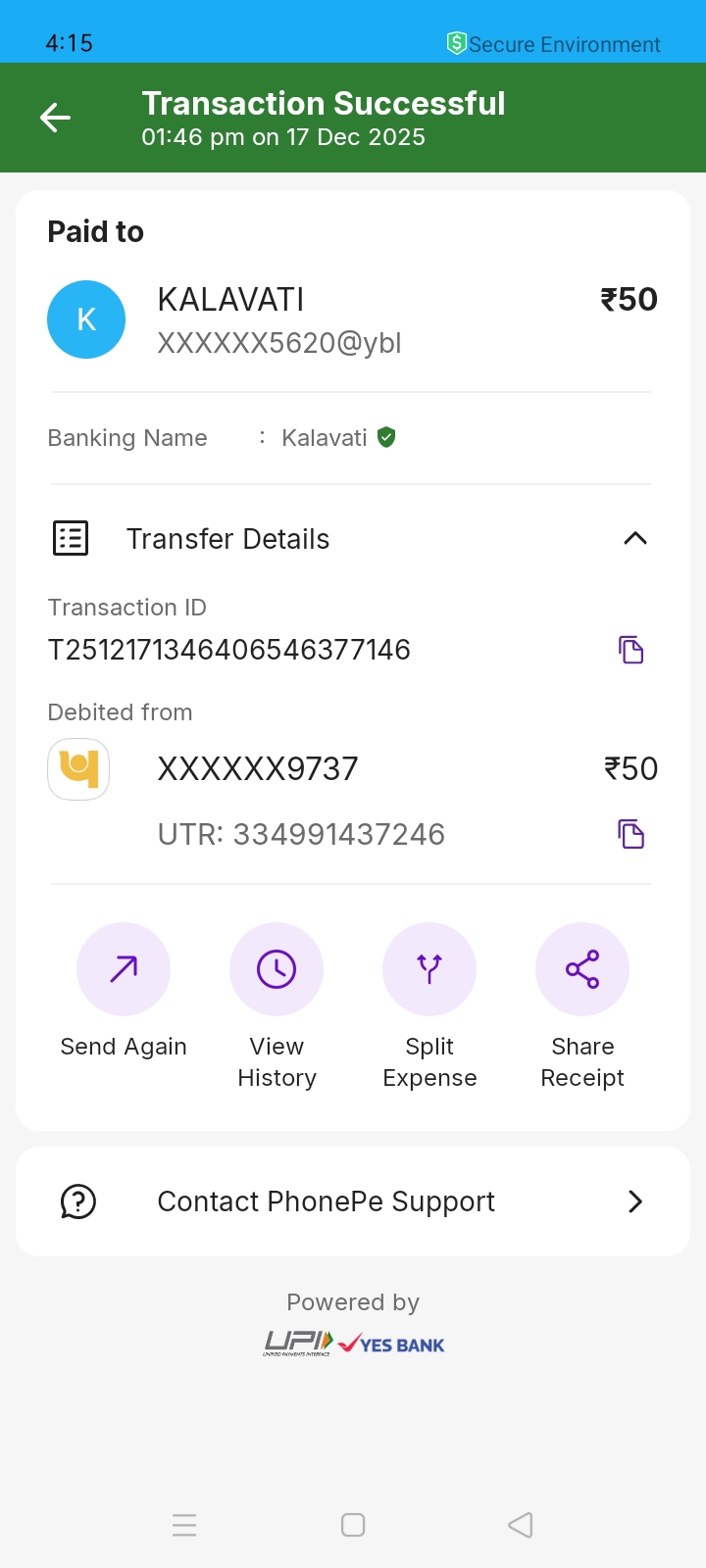Tap the system home button
This screenshot has width=706, height=1568.
353,1525
